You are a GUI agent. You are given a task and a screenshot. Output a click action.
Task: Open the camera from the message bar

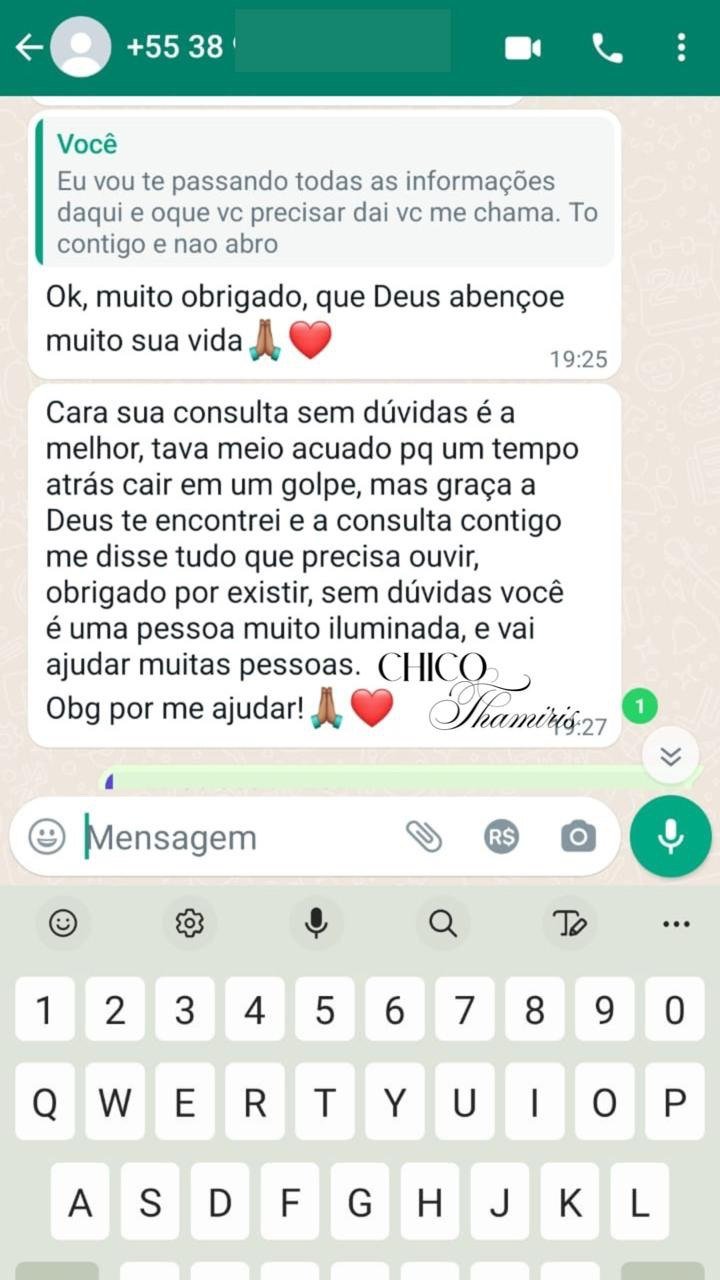point(578,836)
